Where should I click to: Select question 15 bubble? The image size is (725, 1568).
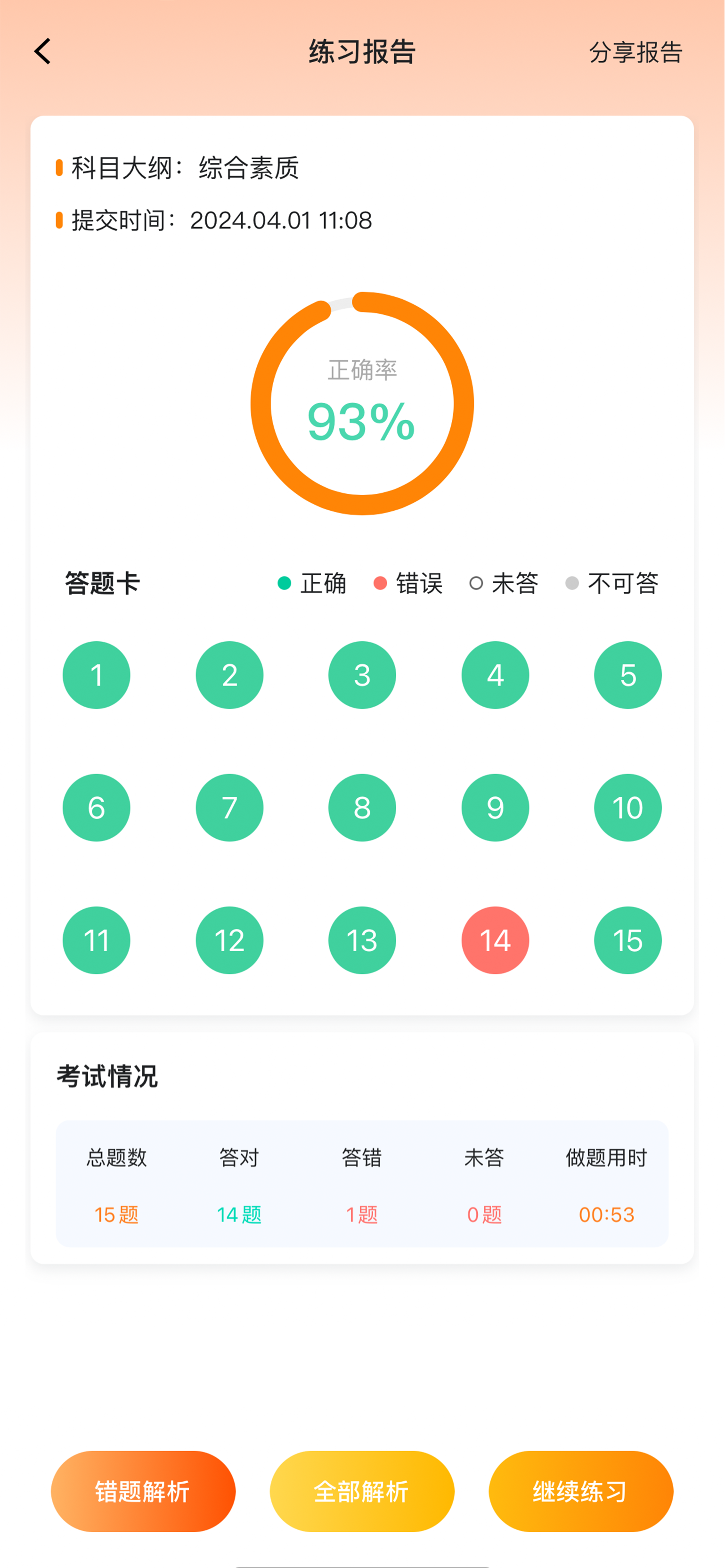(x=627, y=940)
